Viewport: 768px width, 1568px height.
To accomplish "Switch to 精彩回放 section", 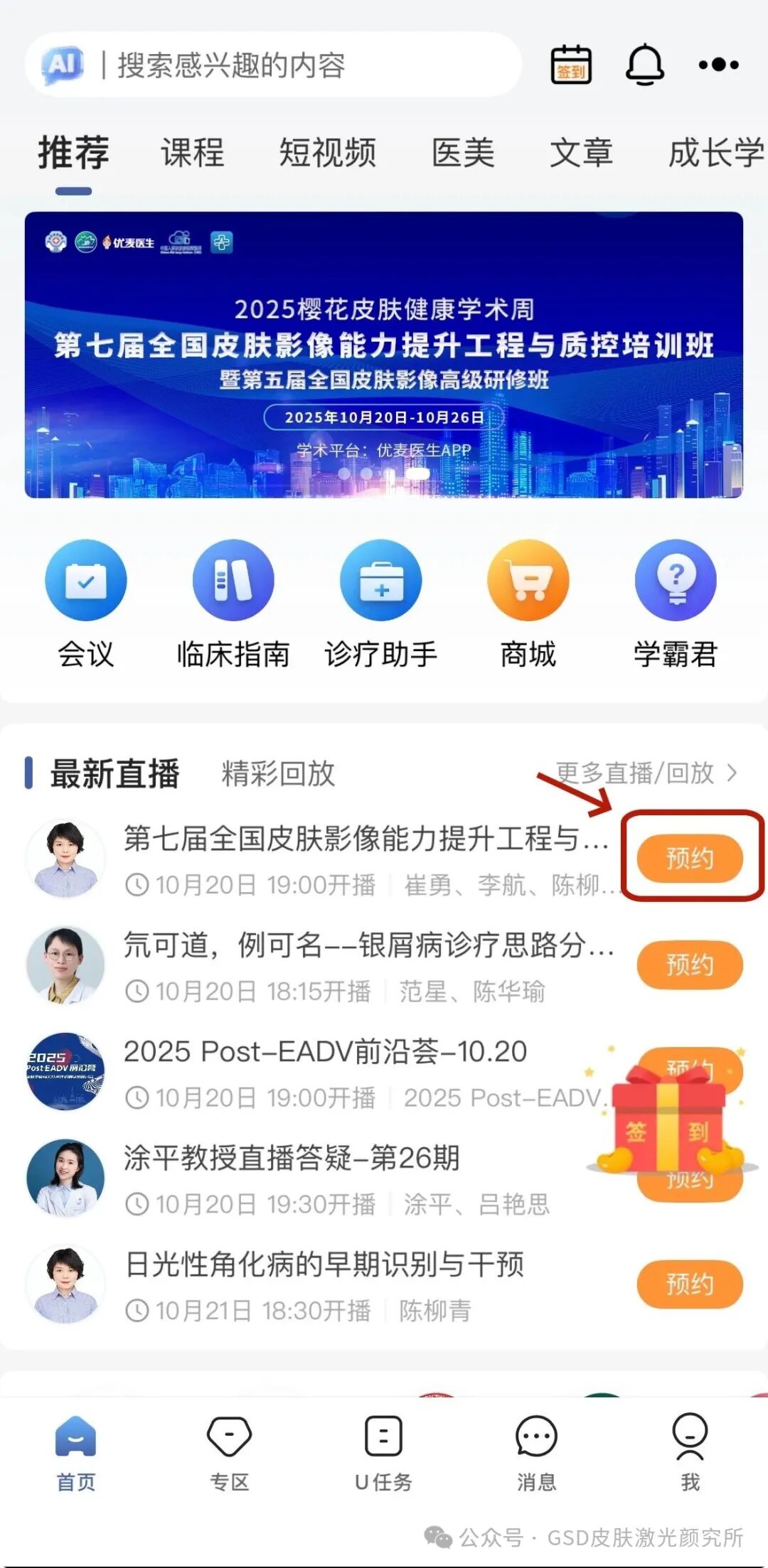I will pyautogui.click(x=278, y=773).
